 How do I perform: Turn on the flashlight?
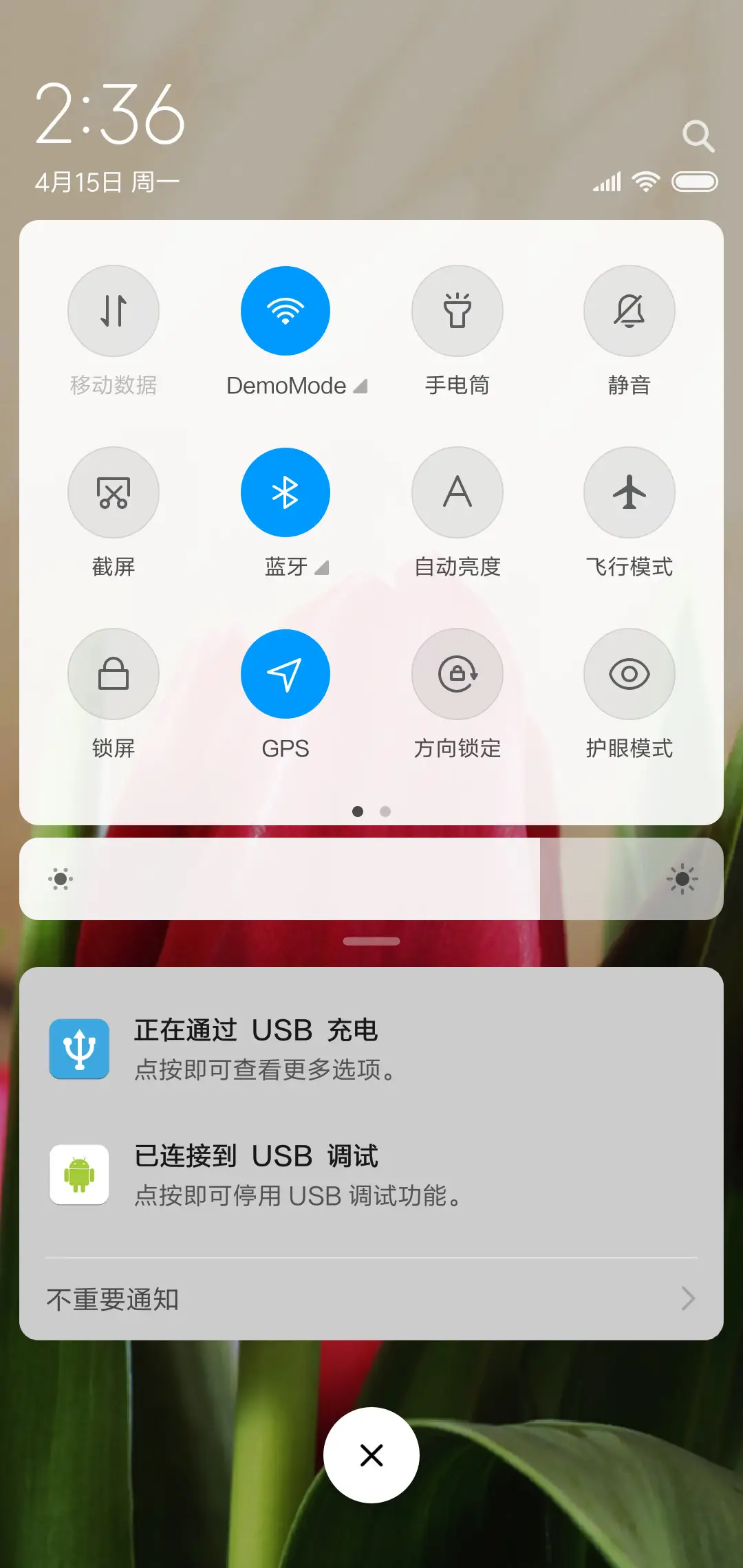(x=457, y=311)
